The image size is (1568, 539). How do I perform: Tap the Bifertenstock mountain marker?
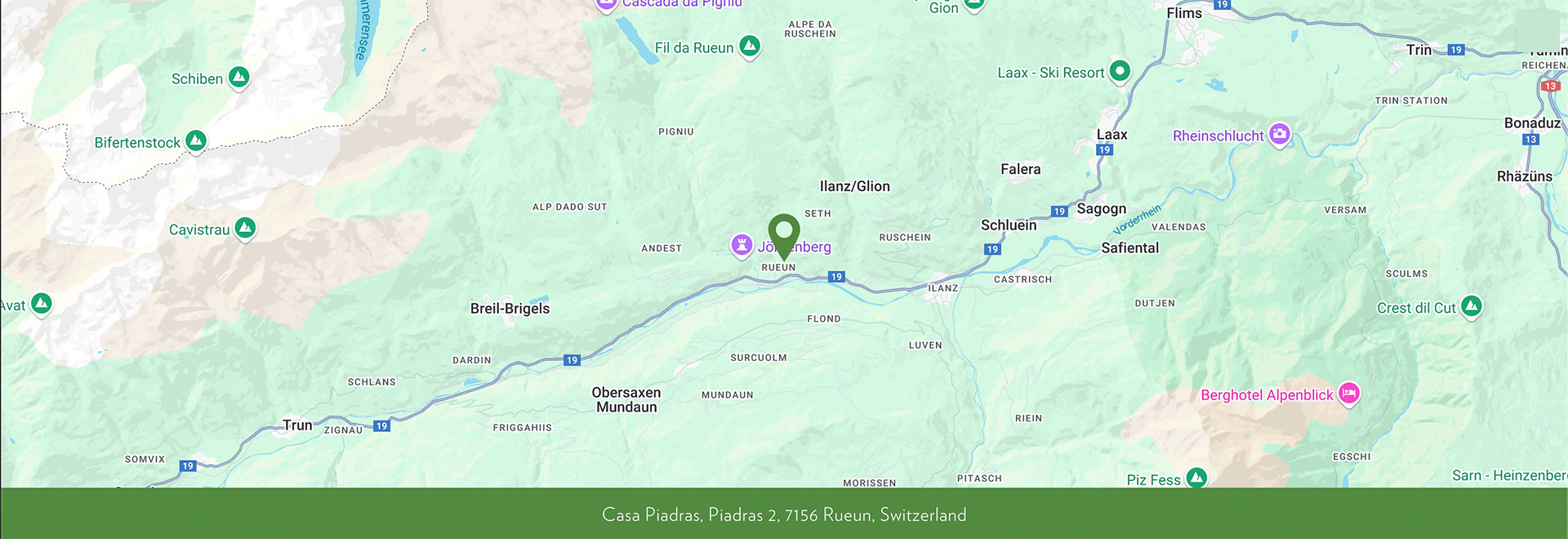195,140
